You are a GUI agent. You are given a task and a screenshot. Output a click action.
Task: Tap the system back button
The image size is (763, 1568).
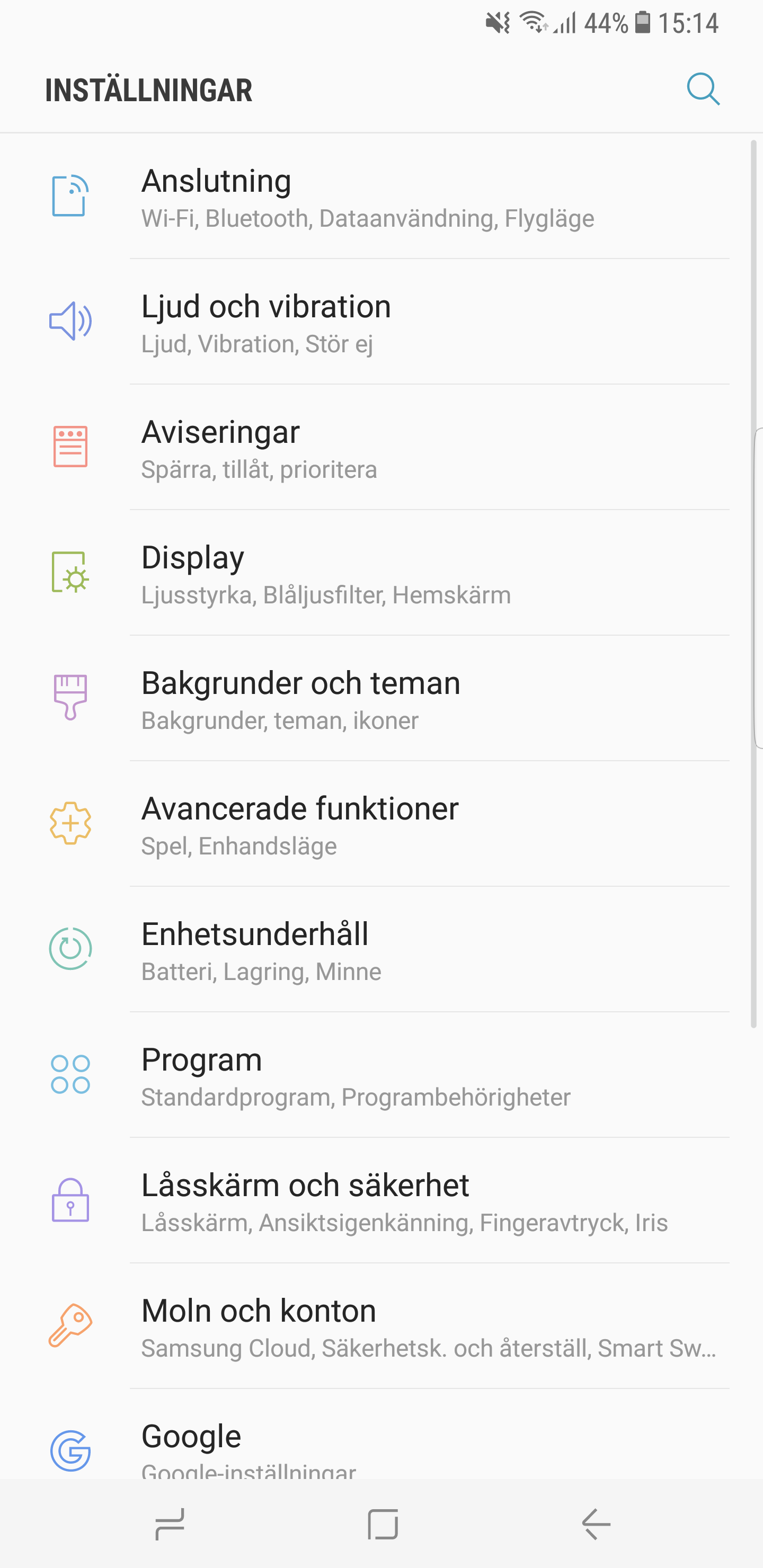596,1524
